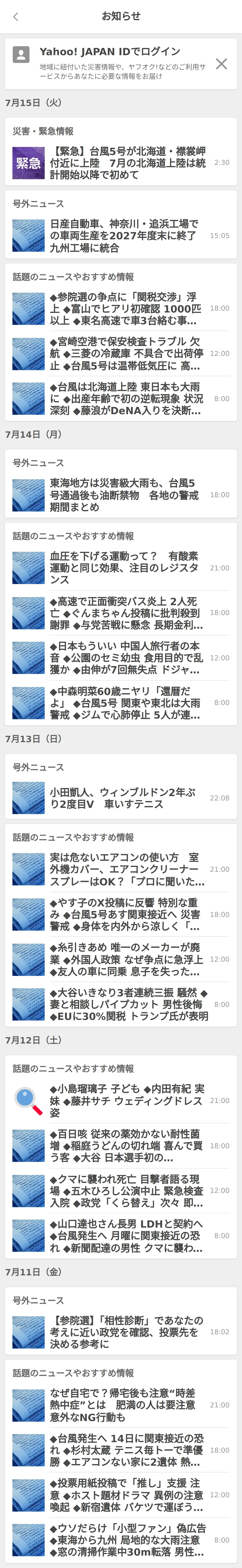Open the 小島瑠璃子 子ども search trends item
Image resolution: width=242 pixels, height=1568 pixels.
(121, 1101)
